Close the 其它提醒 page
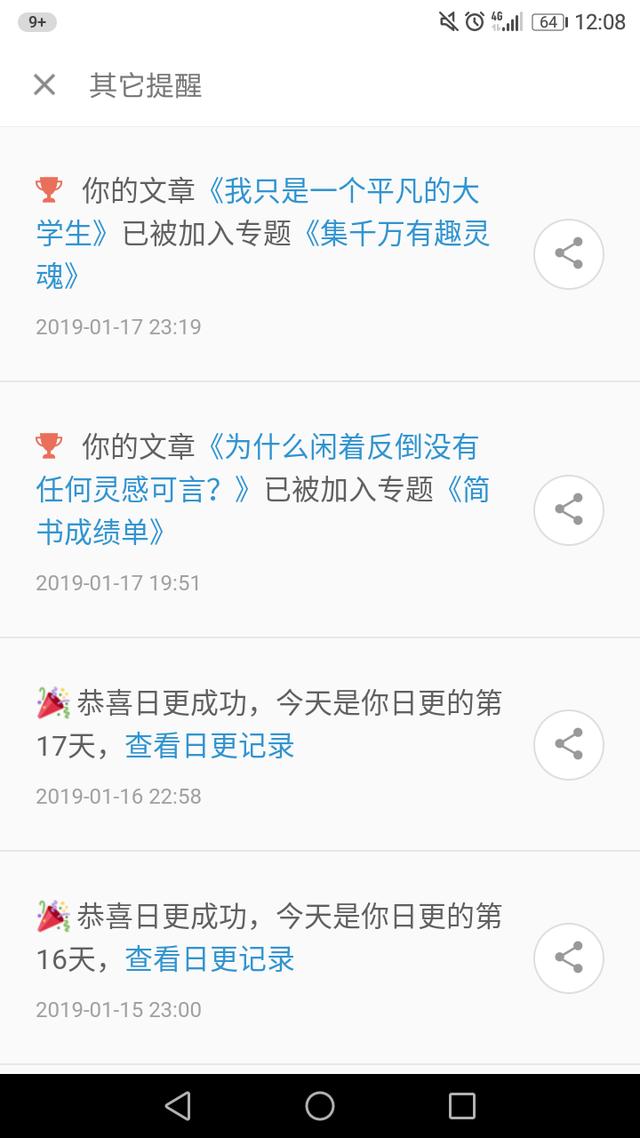Image resolution: width=640 pixels, height=1138 pixels. click(44, 85)
